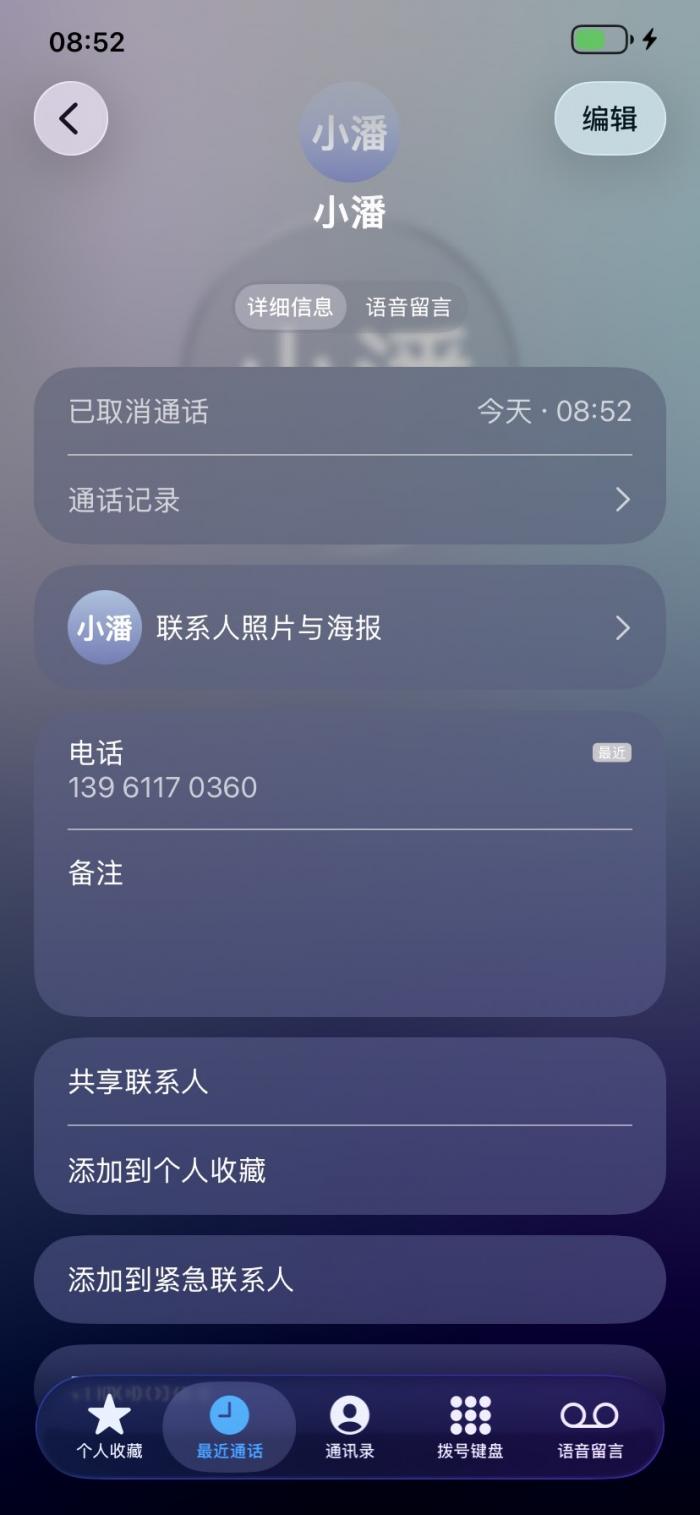The height and width of the screenshot is (1515, 700).
Task: Choose 添加到个人收藏
Action: tap(349, 1170)
